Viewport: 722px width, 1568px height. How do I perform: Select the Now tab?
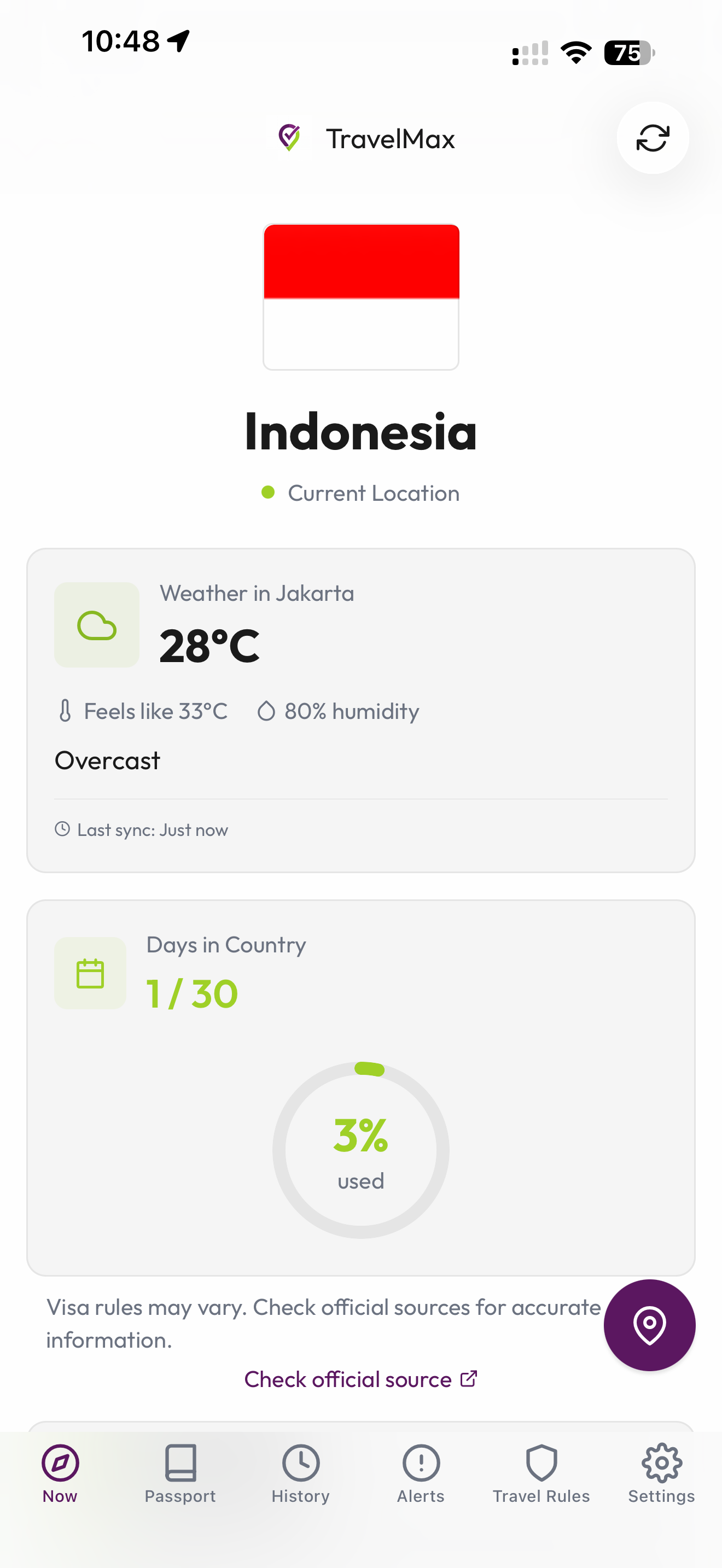(60, 1473)
